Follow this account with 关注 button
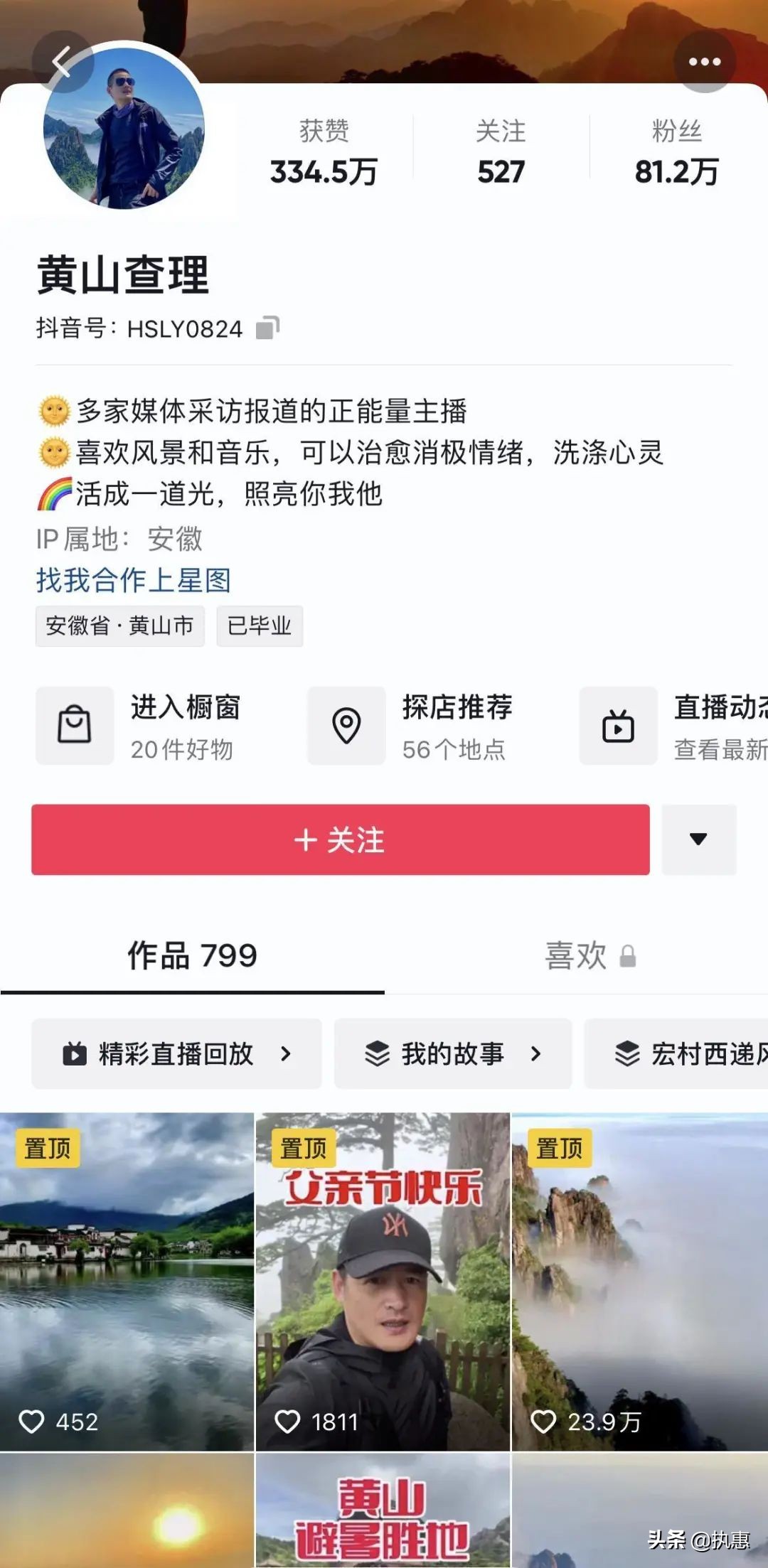The image size is (768, 1568). click(x=341, y=839)
